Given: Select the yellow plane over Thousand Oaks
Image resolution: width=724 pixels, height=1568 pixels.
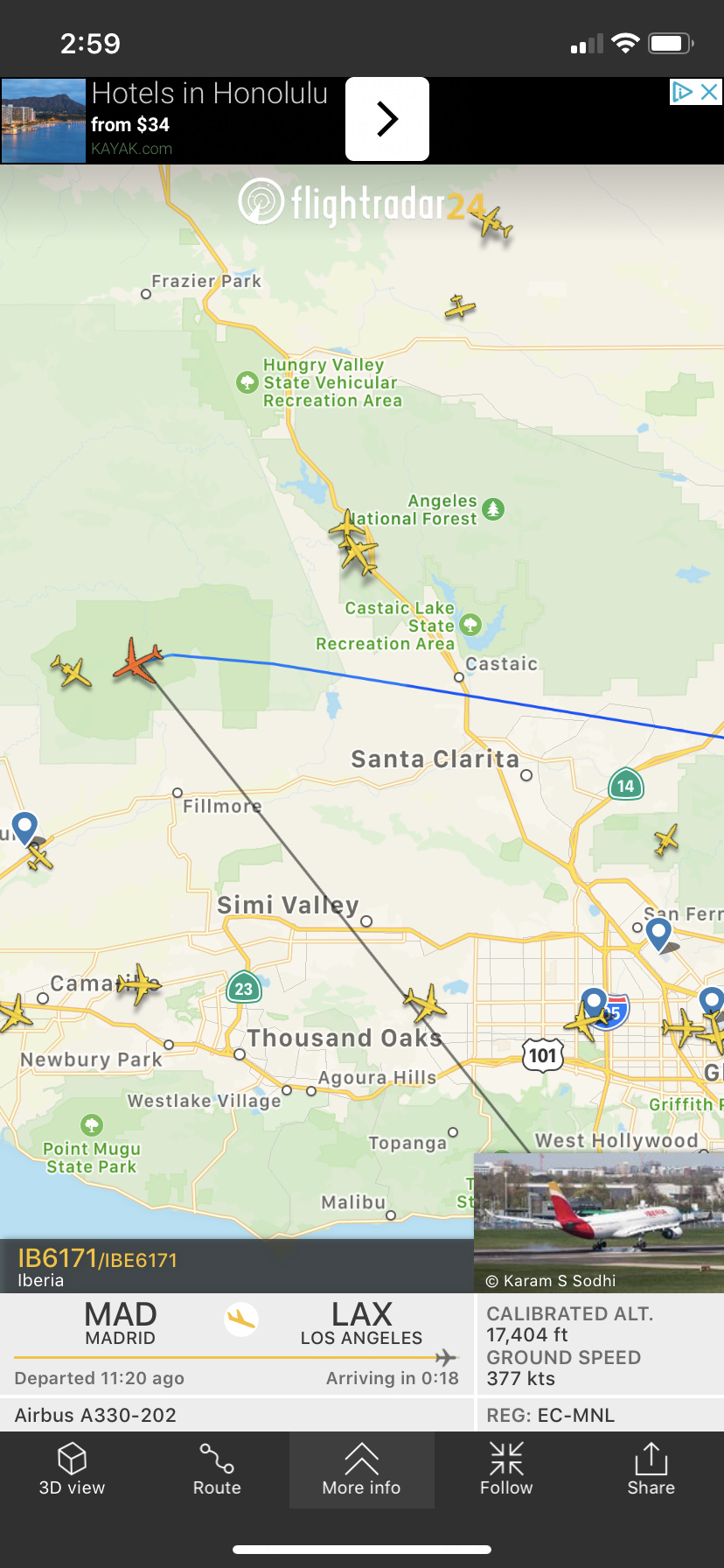Looking at the screenshot, I should [426, 1003].
